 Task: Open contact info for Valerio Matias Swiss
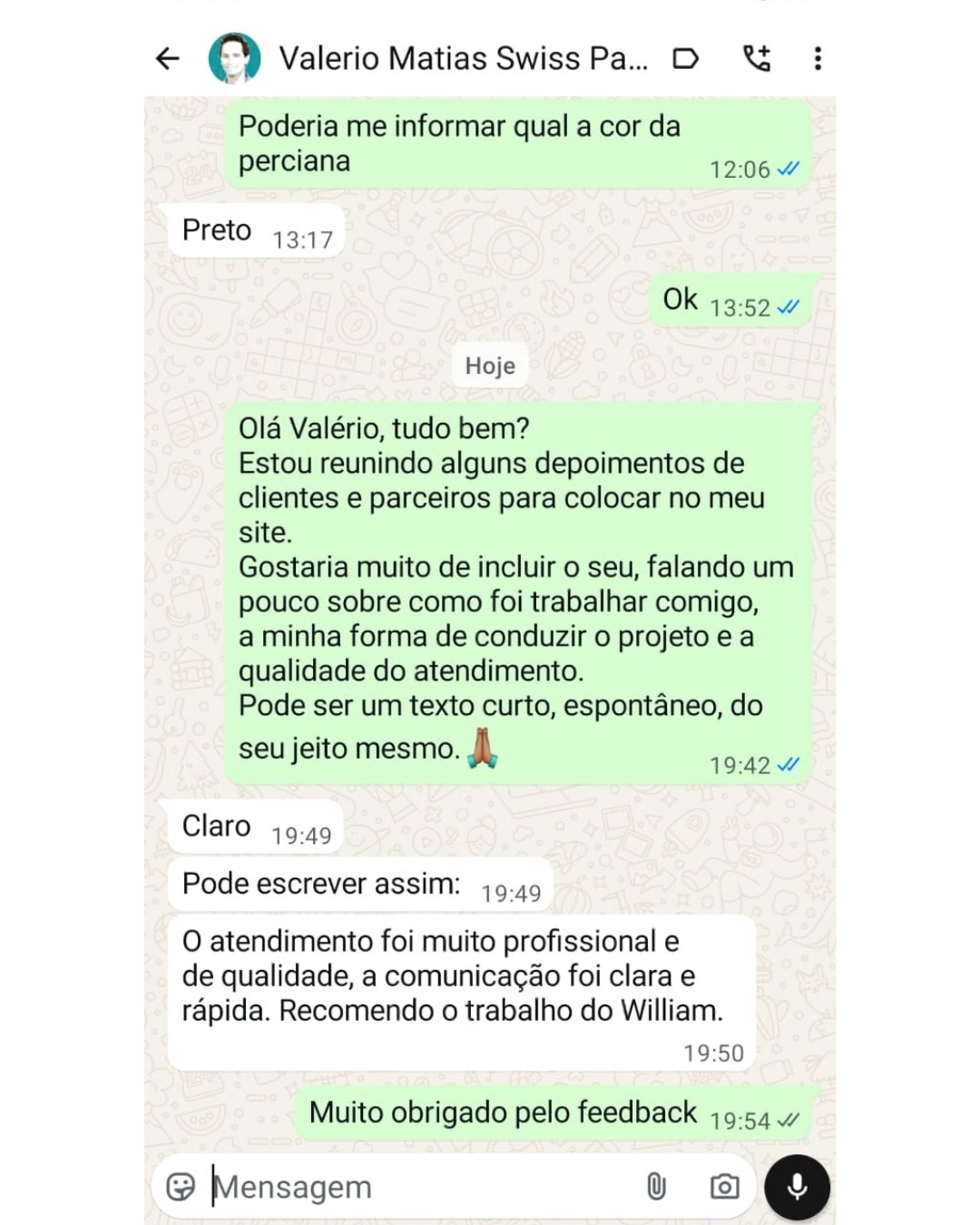pos(463,59)
